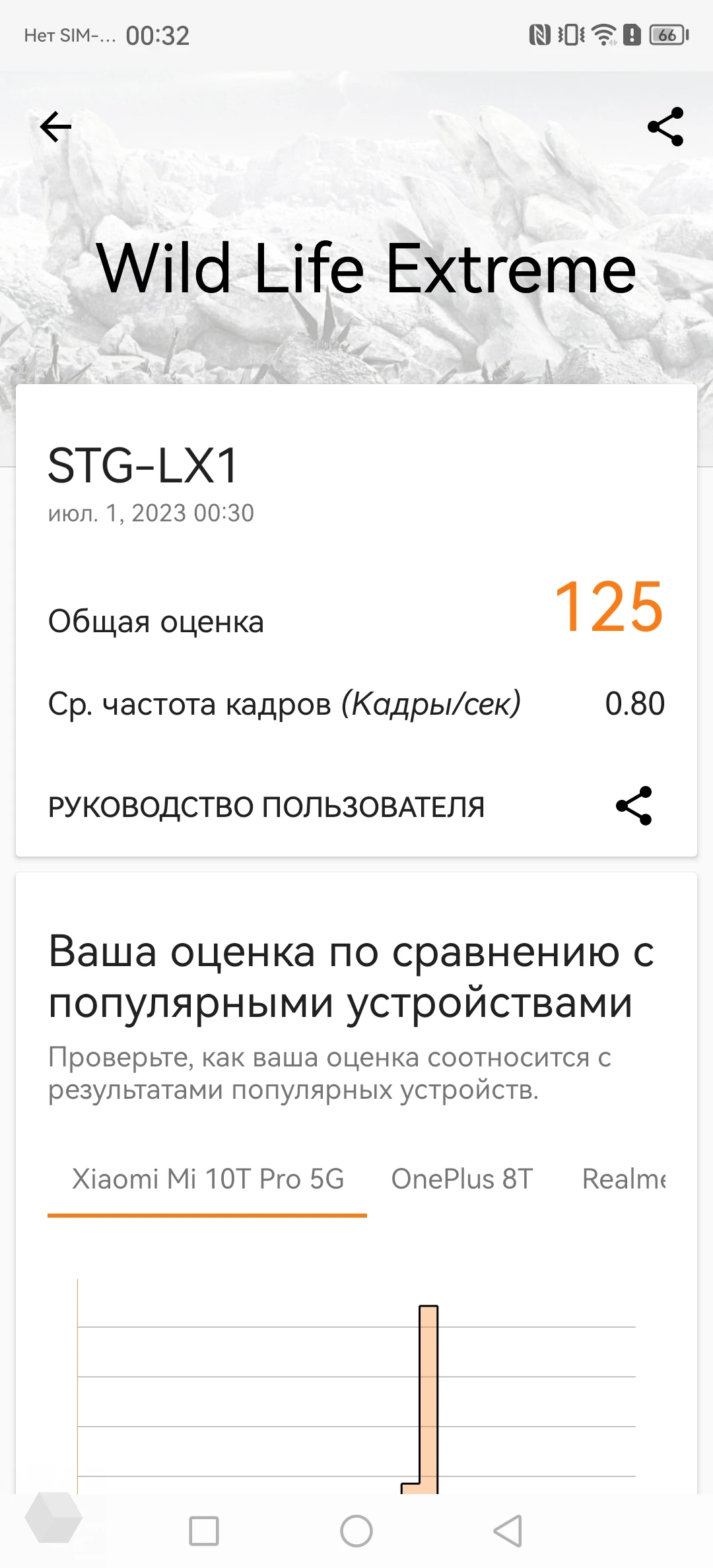Tap the share icon in the STG-LX1 card
This screenshot has height=1568, width=713.
pos(634,806)
